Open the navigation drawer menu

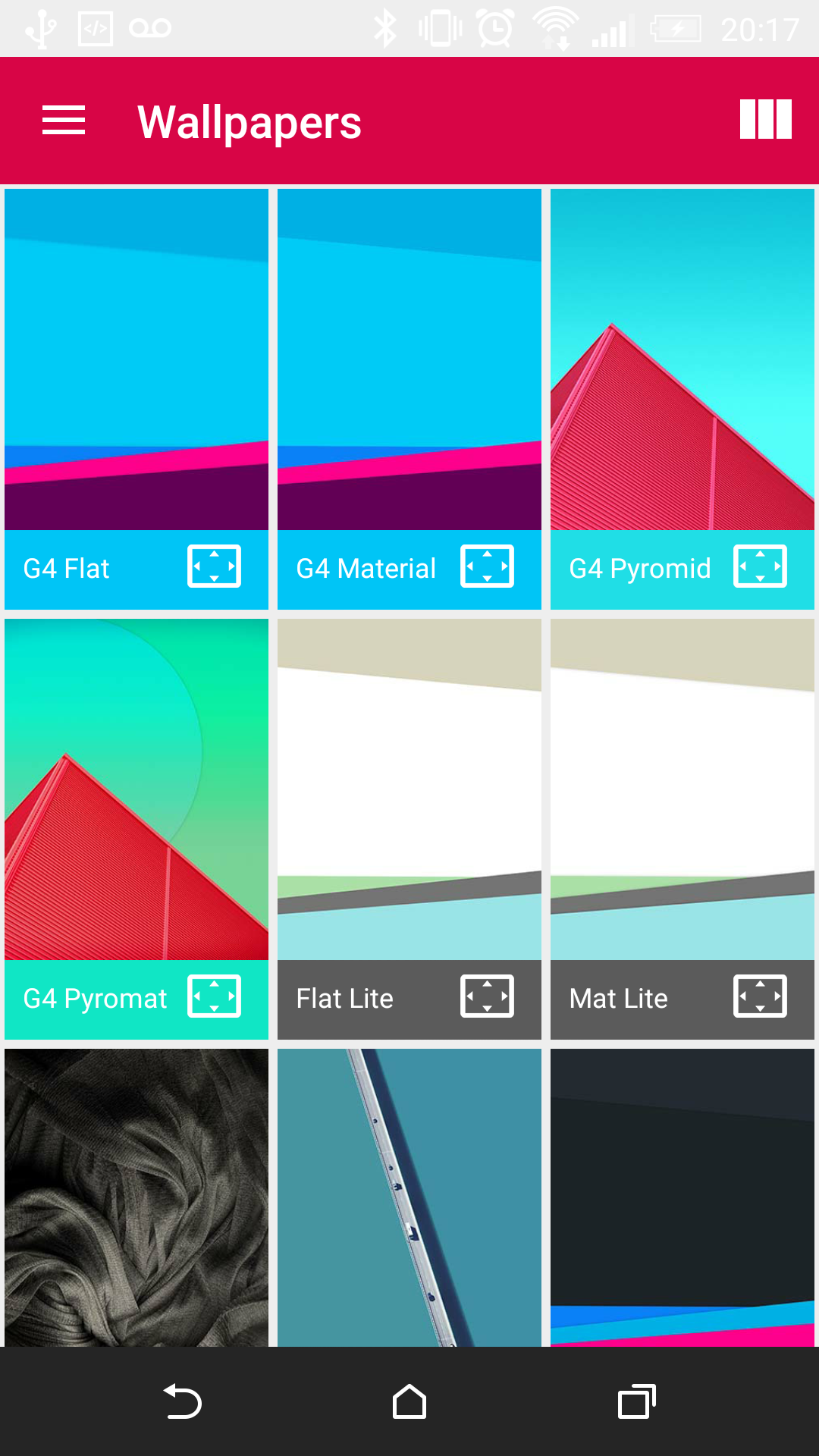click(62, 120)
